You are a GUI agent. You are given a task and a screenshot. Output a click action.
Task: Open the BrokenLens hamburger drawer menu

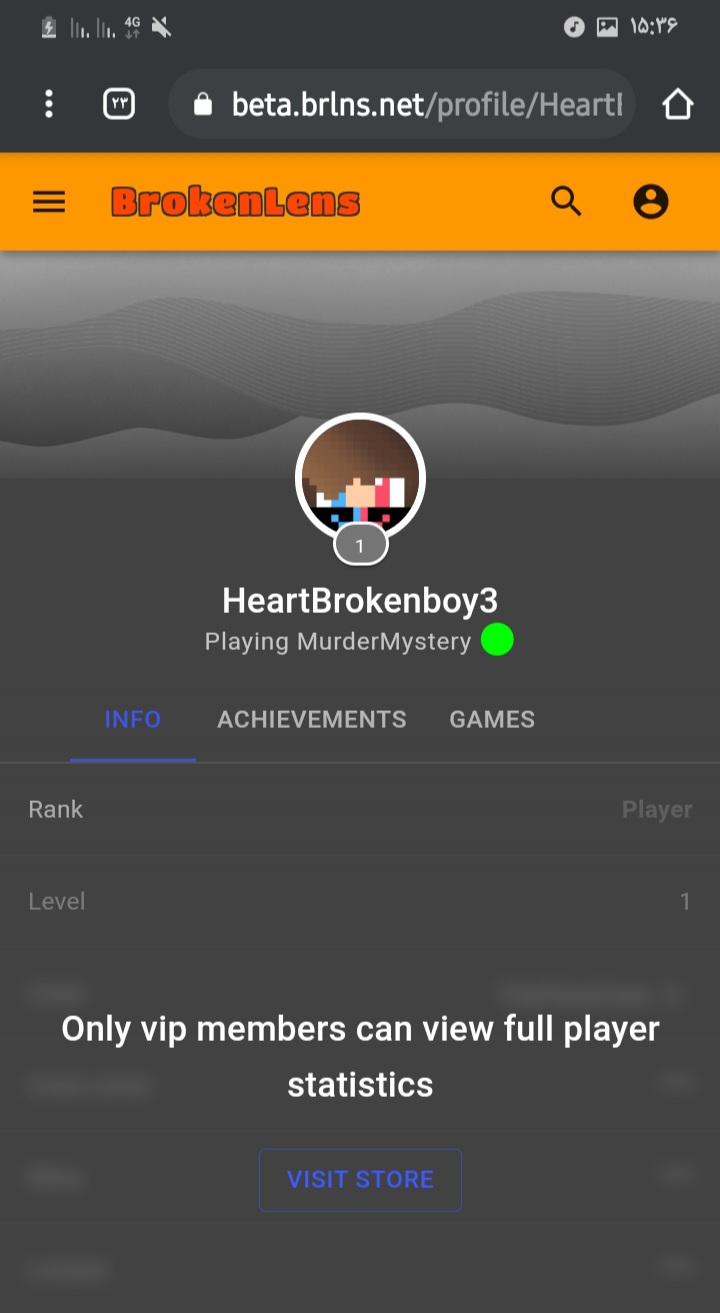49,202
